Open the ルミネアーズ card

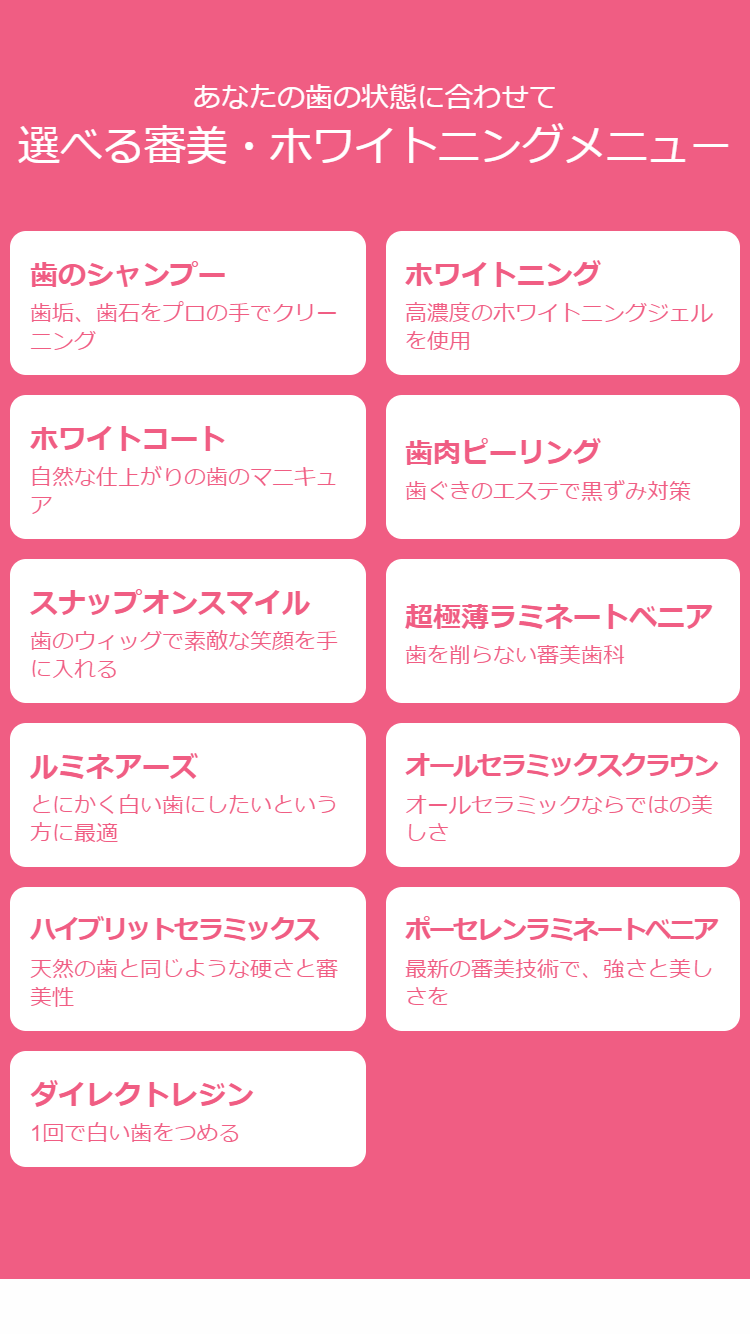[x=188, y=795]
